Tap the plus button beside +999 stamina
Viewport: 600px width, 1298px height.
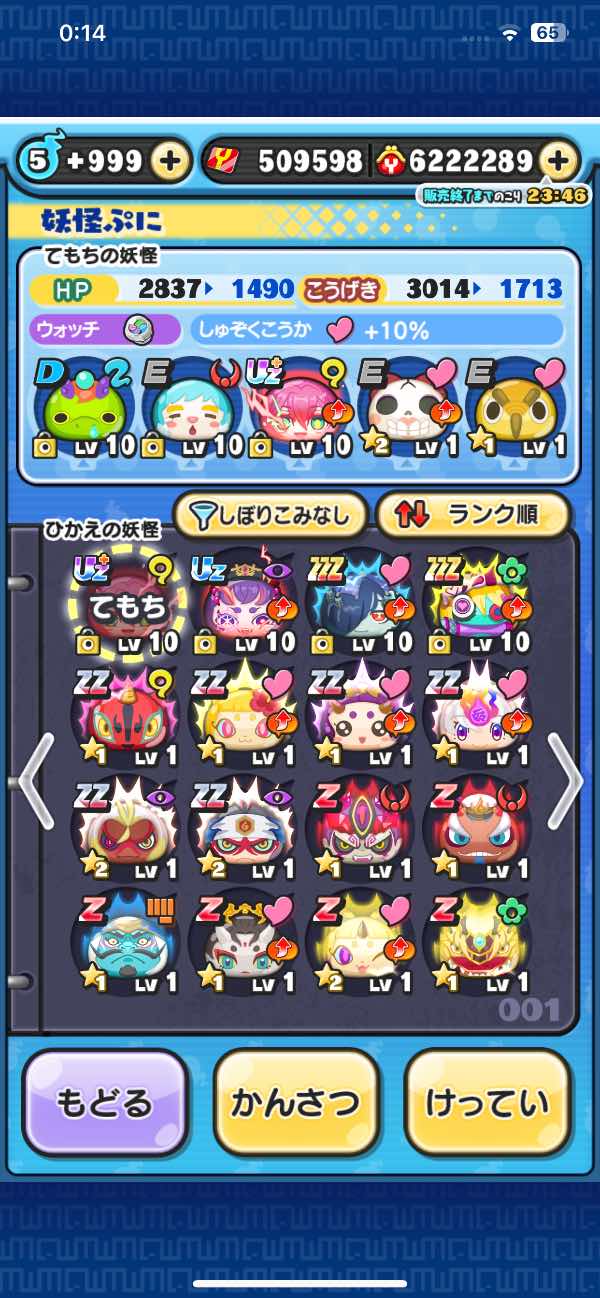click(171, 161)
